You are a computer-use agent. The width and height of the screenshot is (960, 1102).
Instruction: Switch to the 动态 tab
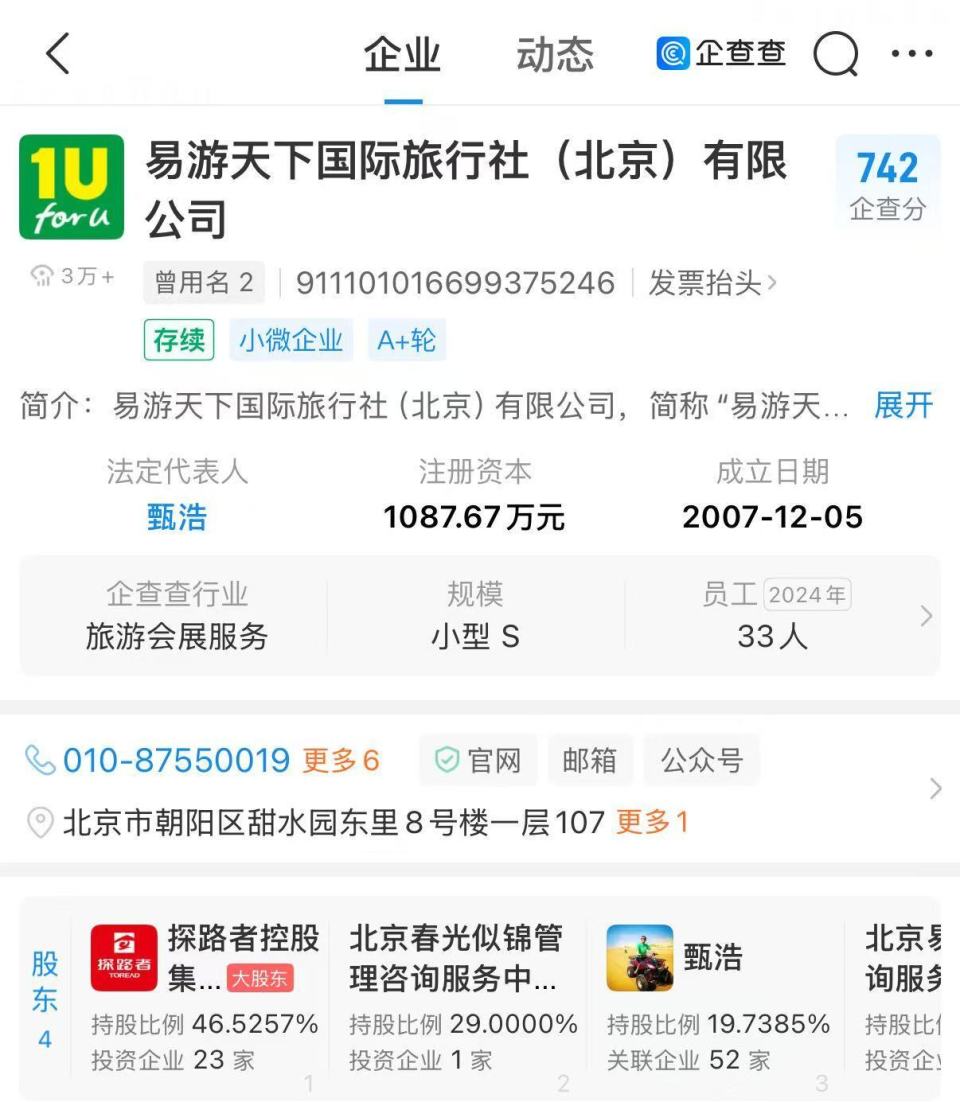[555, 56]
